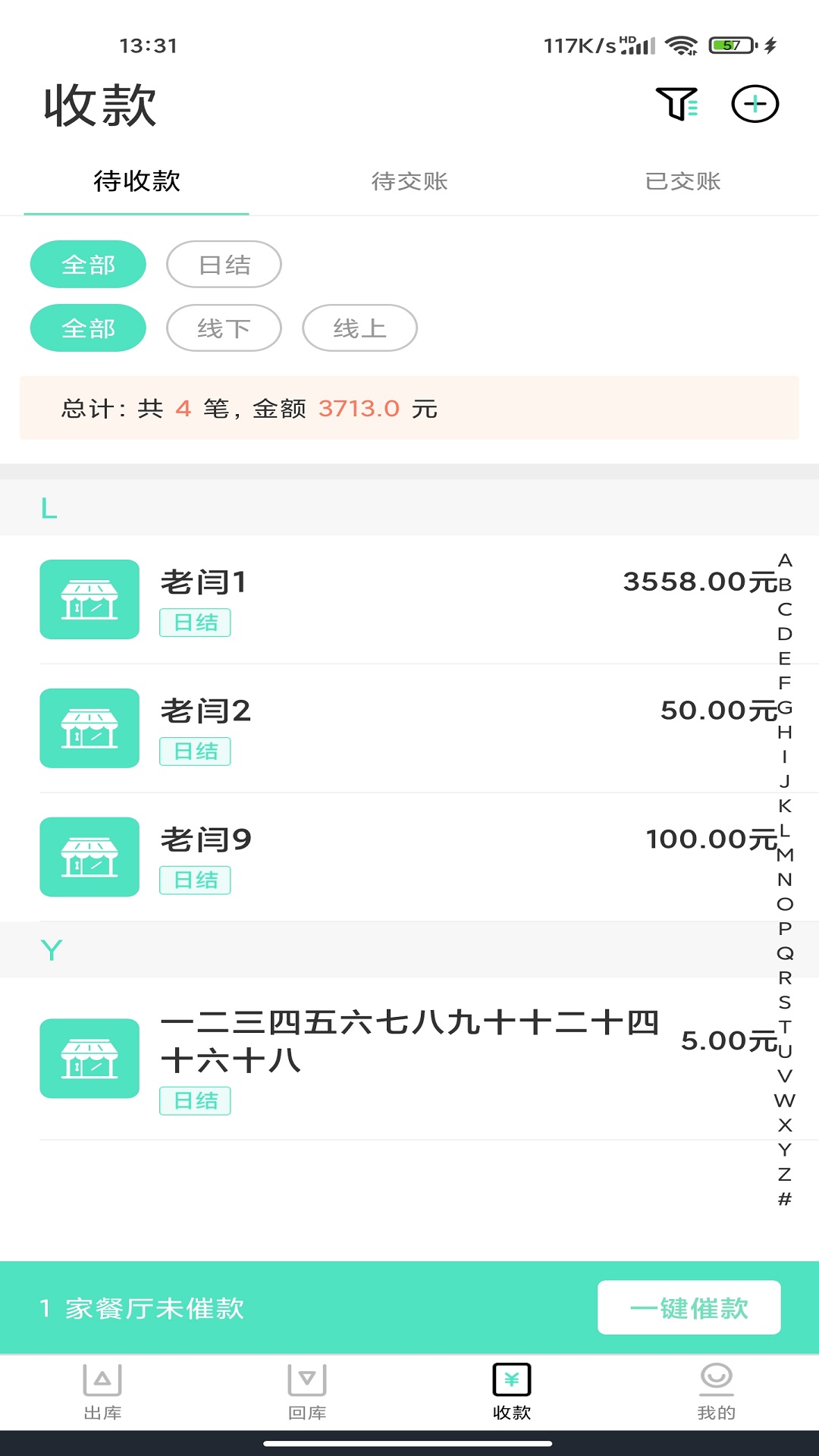Select the first 全部 filter chip

click(87, 264)
